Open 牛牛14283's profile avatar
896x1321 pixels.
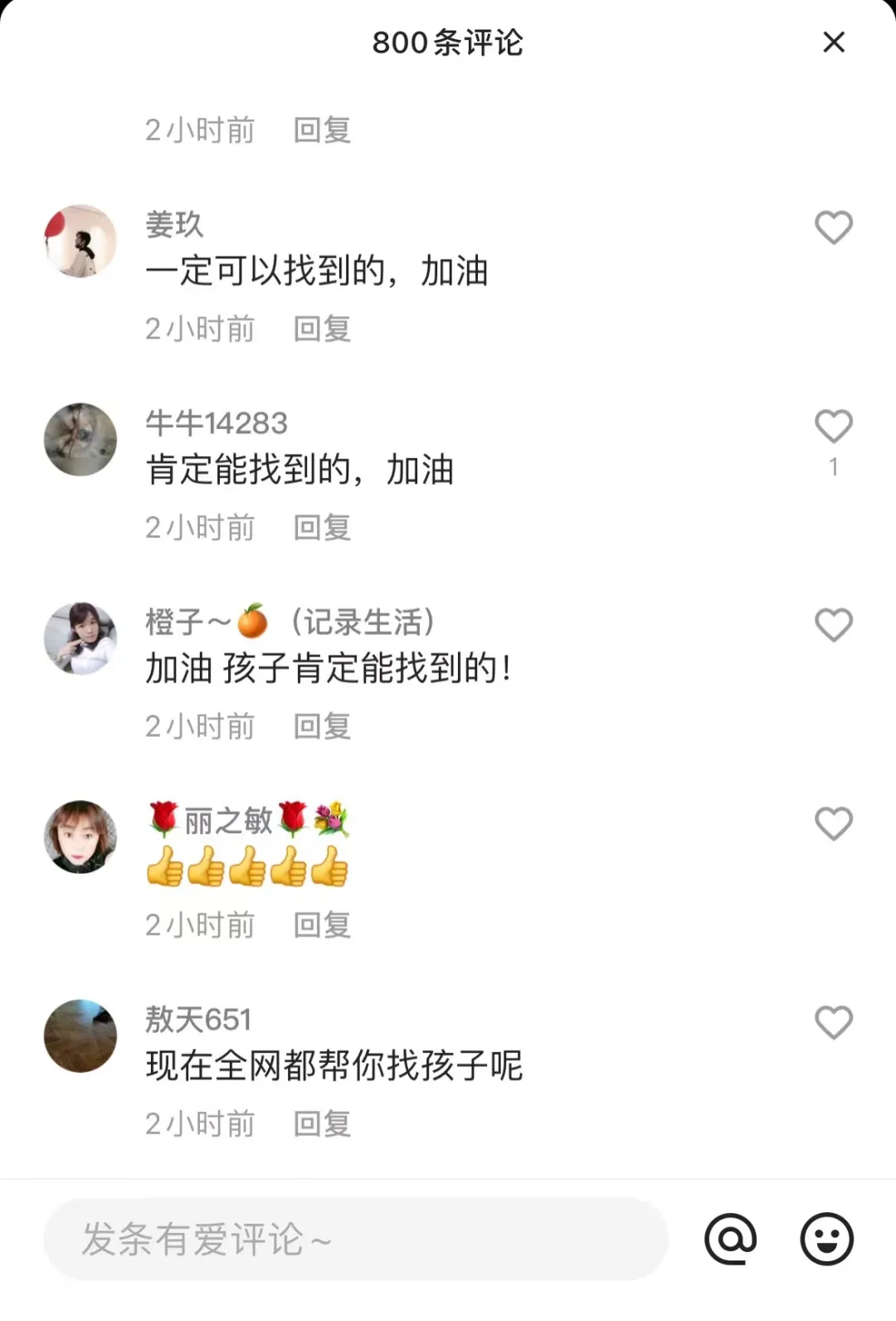click(x=80, y=440)
